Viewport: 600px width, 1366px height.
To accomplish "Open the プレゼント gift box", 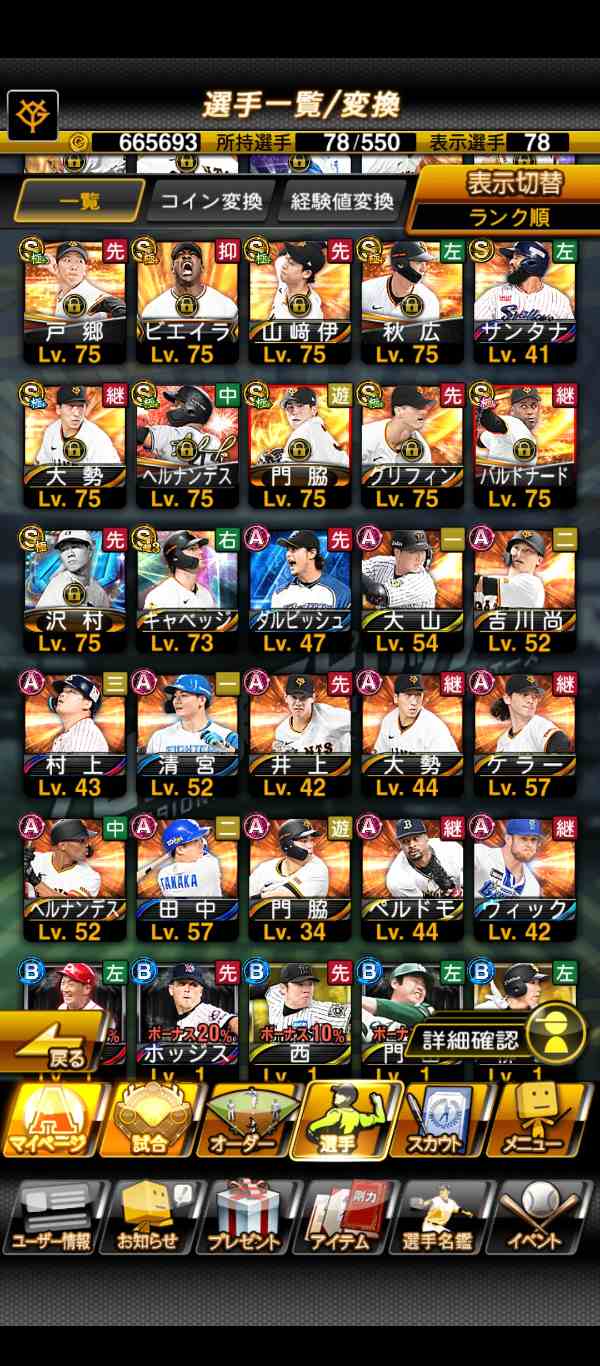I will (247, 1216).
